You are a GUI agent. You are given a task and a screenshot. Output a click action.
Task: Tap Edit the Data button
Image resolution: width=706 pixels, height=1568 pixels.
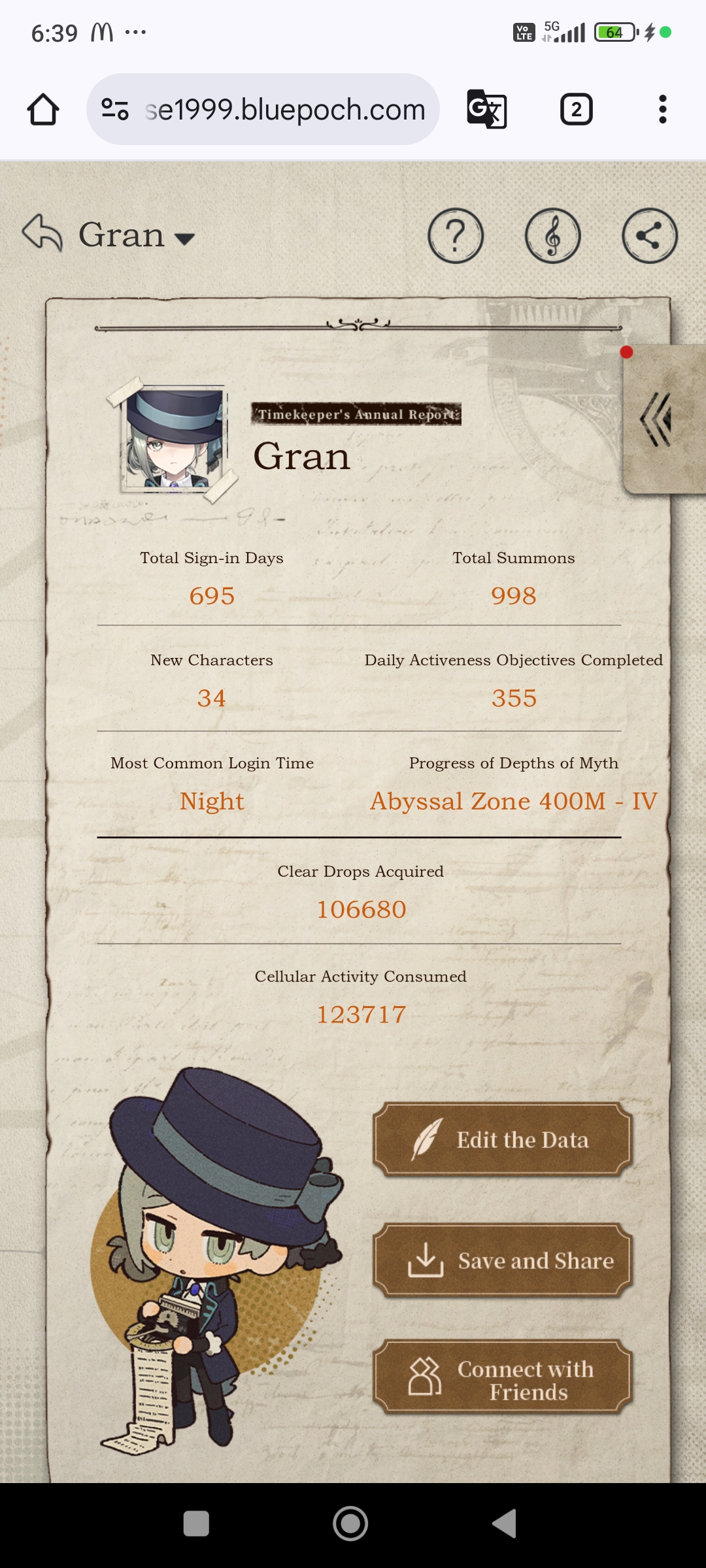pos(503,1140)
